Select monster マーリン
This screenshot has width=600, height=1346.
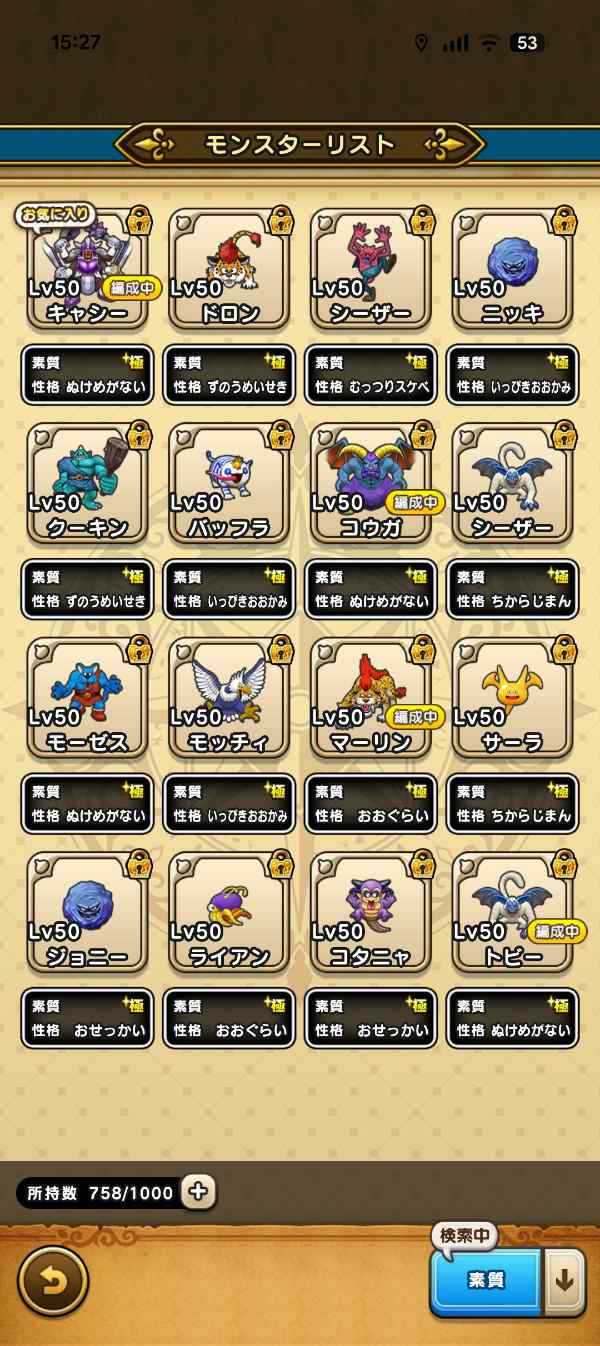tap(372, 699)
